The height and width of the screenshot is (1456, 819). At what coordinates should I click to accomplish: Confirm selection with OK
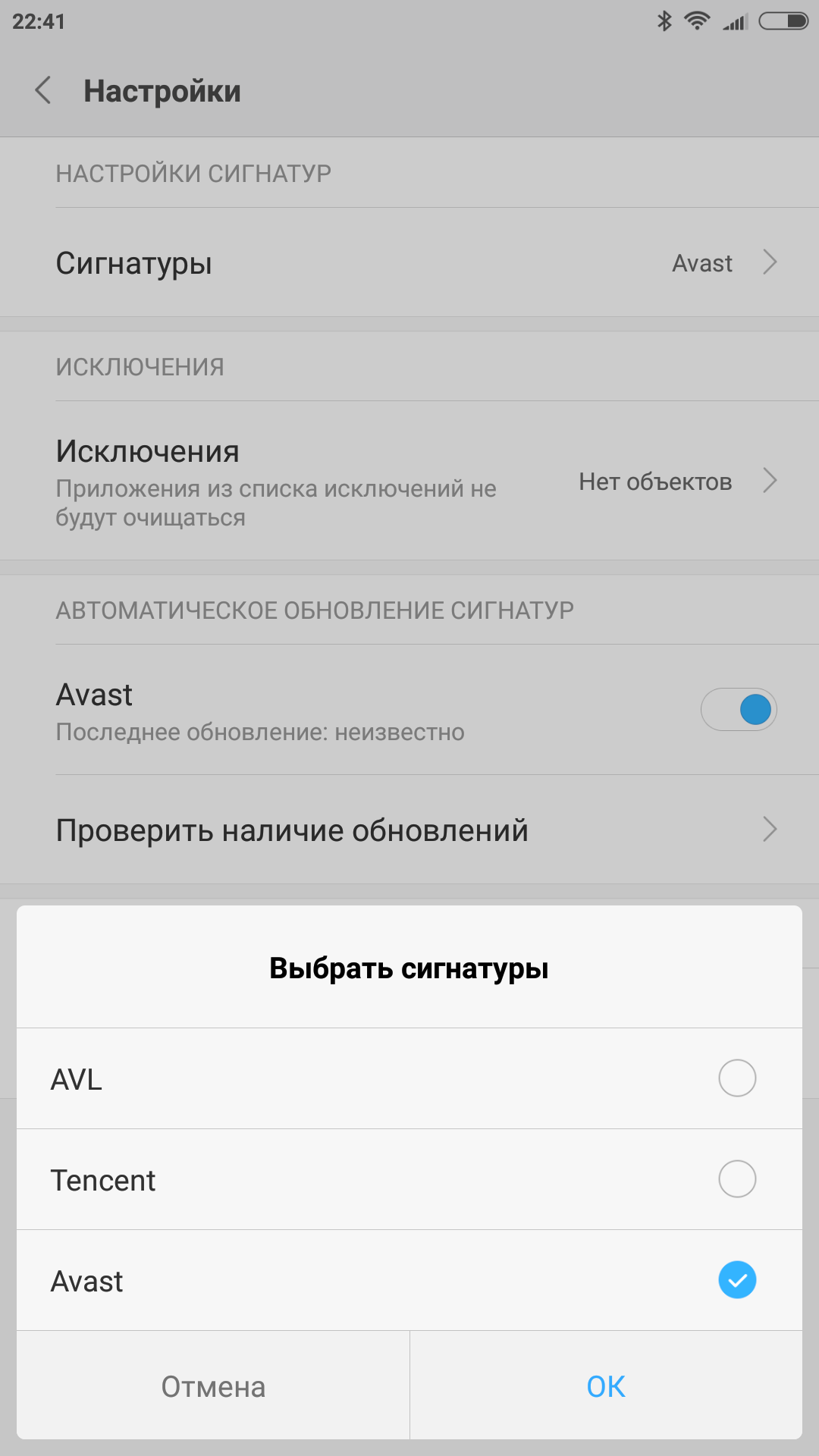(x=606, y=1386)
